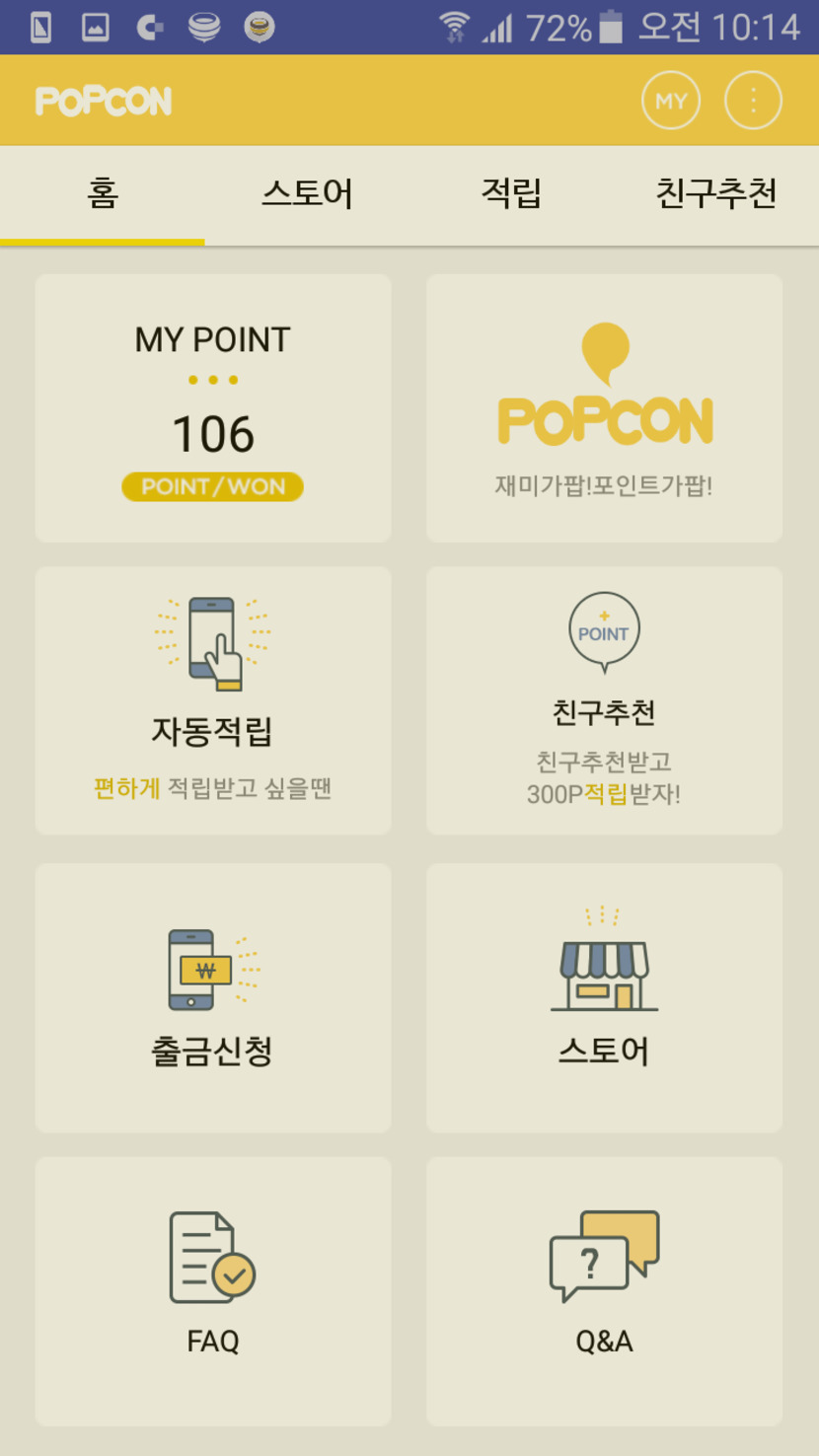Open the 출금신청 card
819x1456 pixels.
point(213,998)
